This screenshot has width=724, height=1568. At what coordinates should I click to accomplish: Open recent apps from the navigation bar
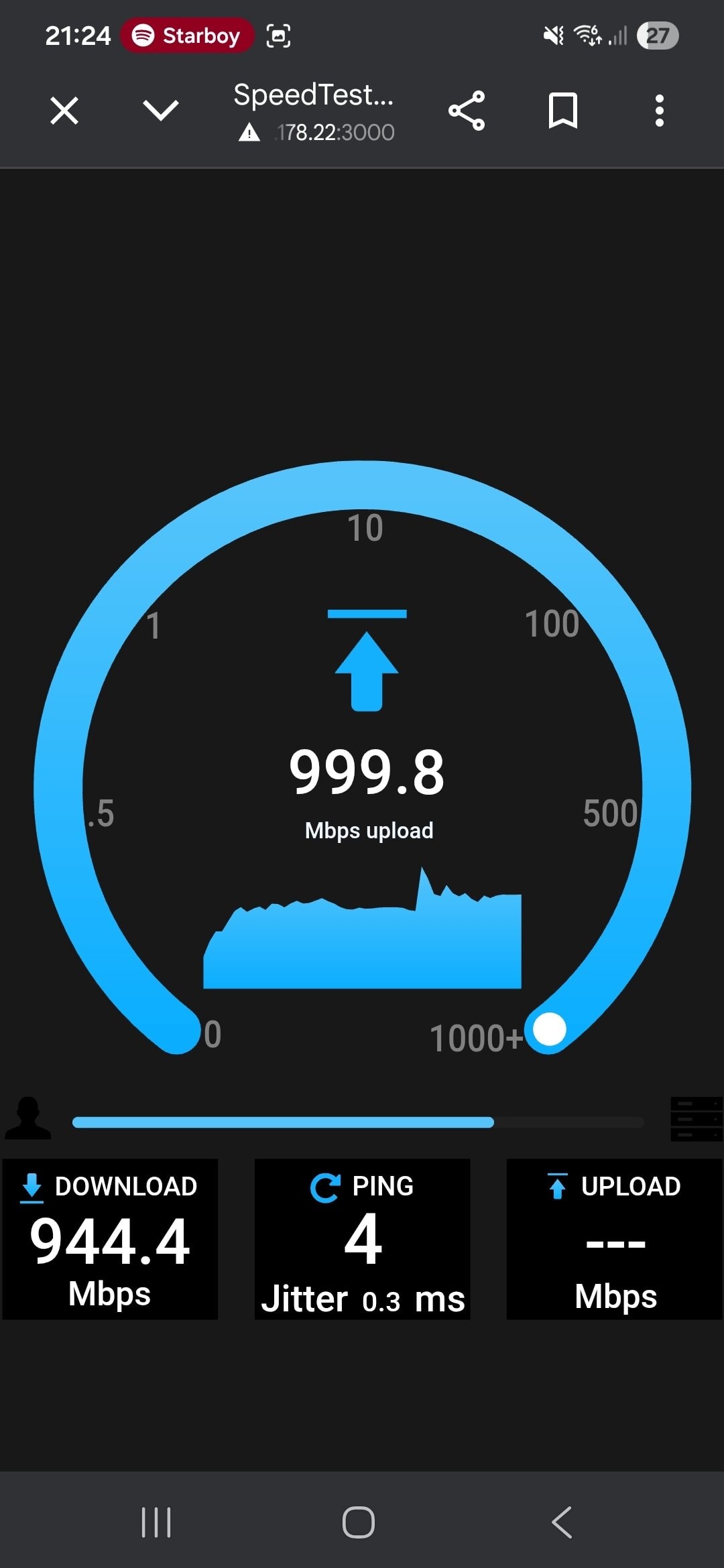[x=156, y=1522]
